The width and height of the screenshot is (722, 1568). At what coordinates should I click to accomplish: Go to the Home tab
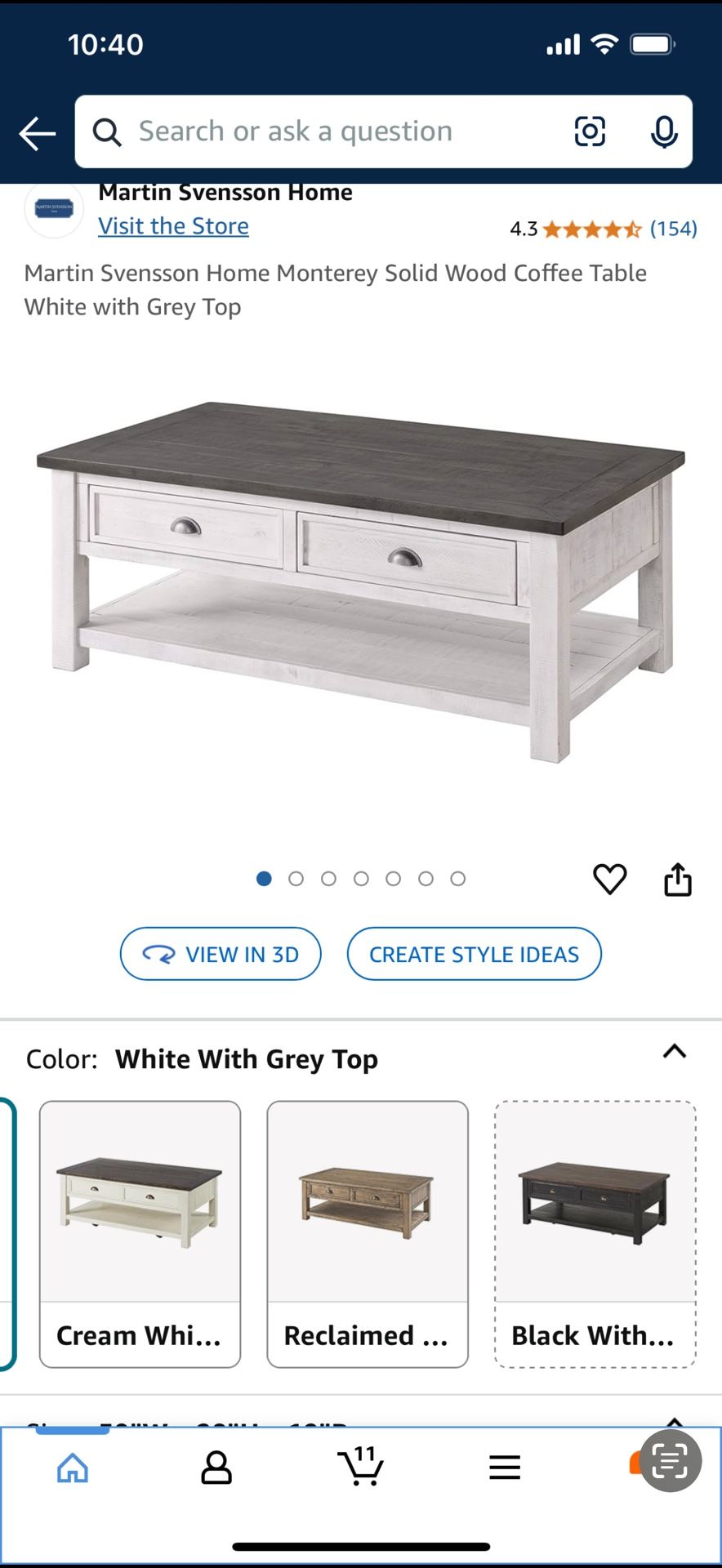coord(73,1468)
